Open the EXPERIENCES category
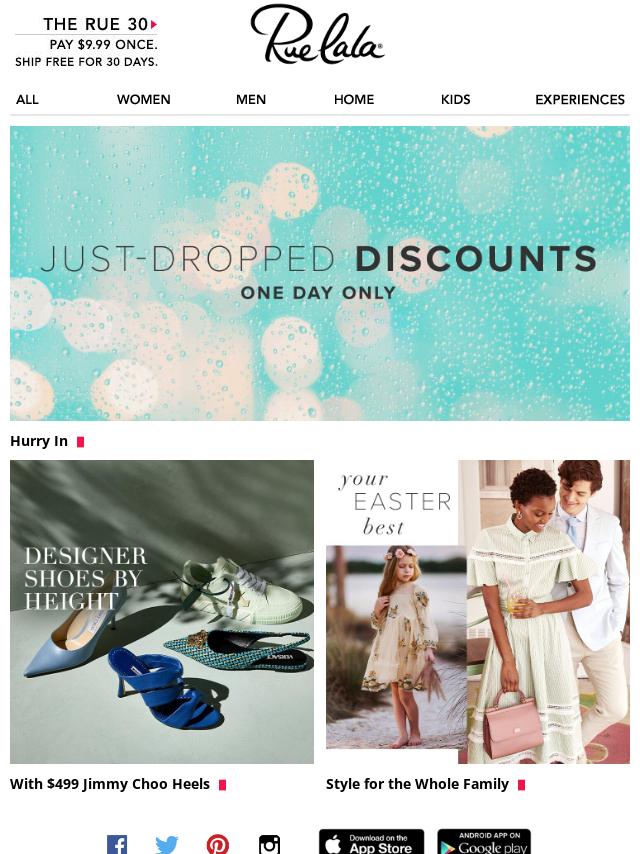 [580, 100]
